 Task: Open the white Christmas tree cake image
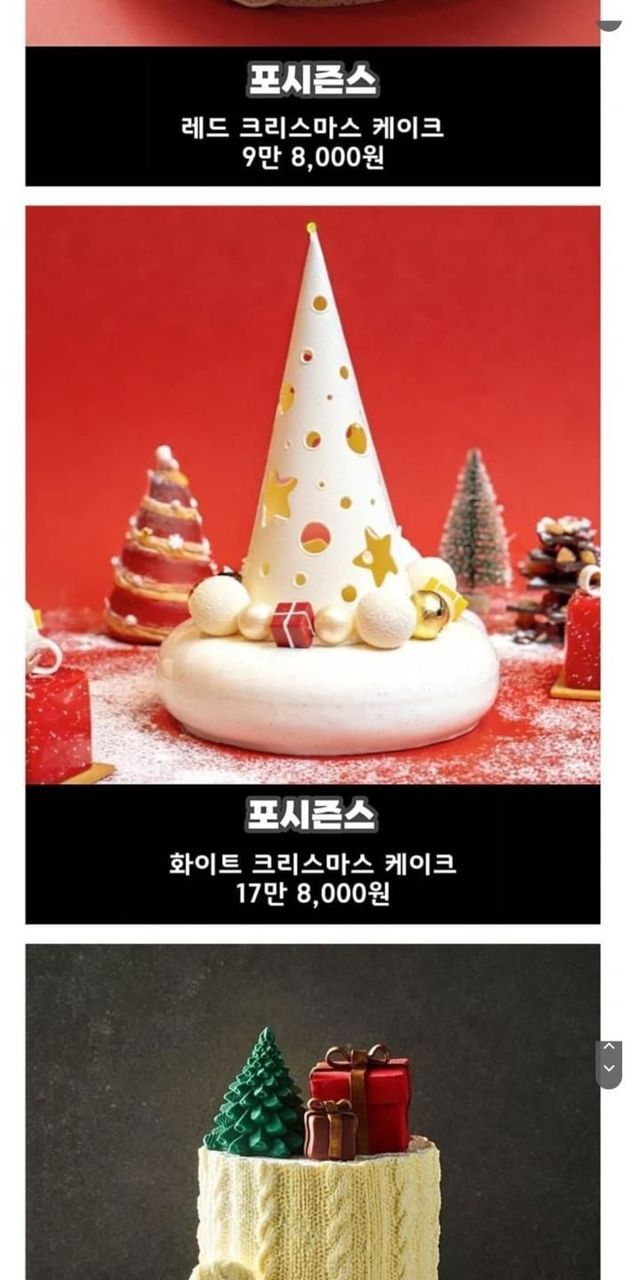point(313,494)
